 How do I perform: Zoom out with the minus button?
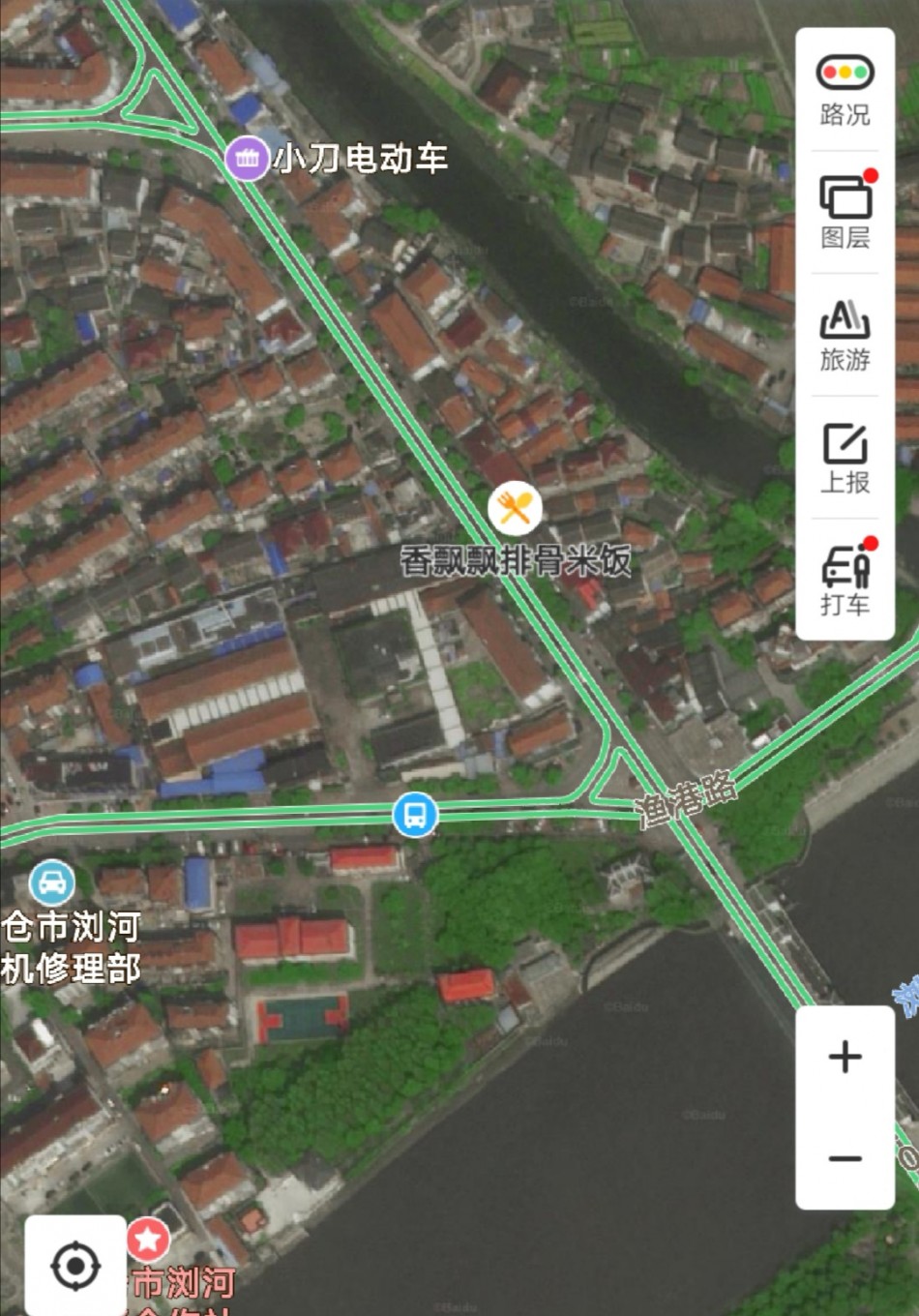point(845,1158)
